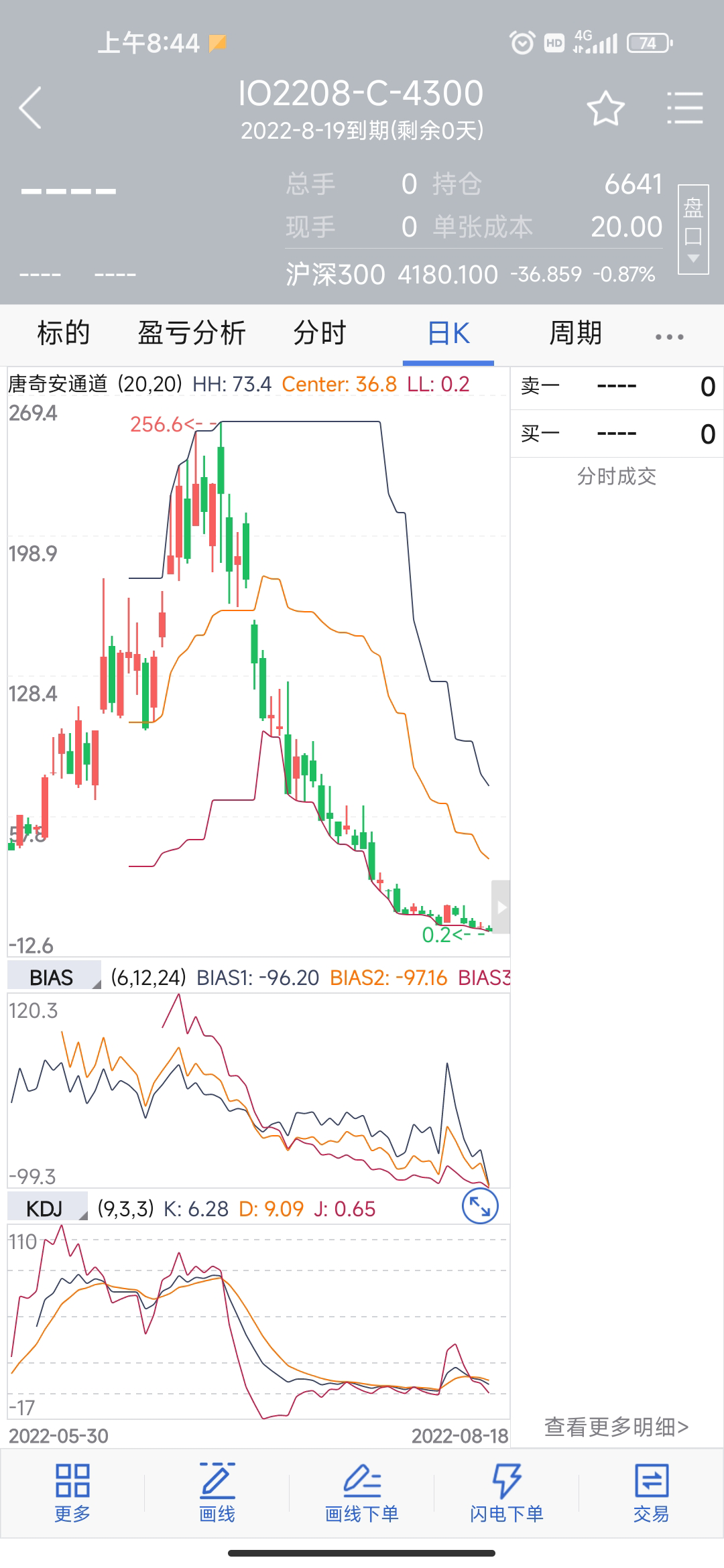Add IO2208-C-4300 to favorites star
The height and width of the screenshot is (1568, 724).
[x=605, y=109]
